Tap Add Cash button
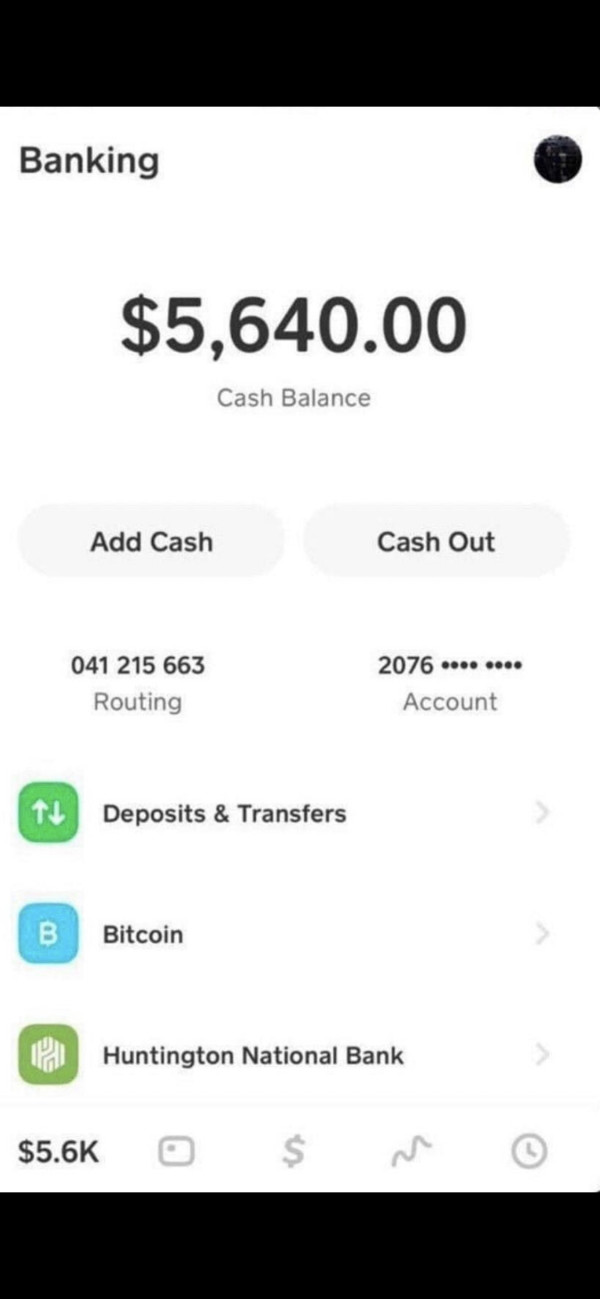This screenshot has height=1299, width=600. point(151,541)
